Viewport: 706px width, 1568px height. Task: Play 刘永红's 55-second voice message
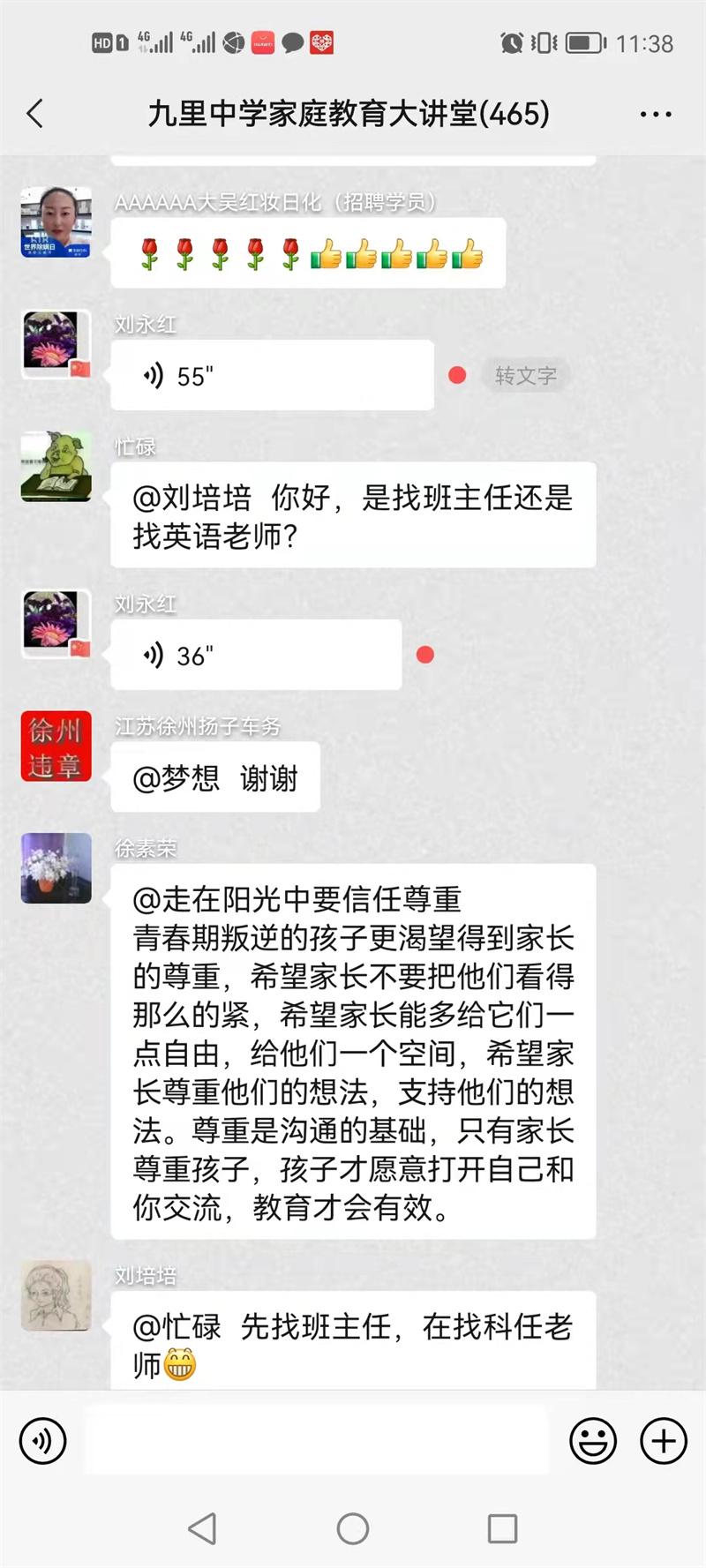(x=272, y=376)
